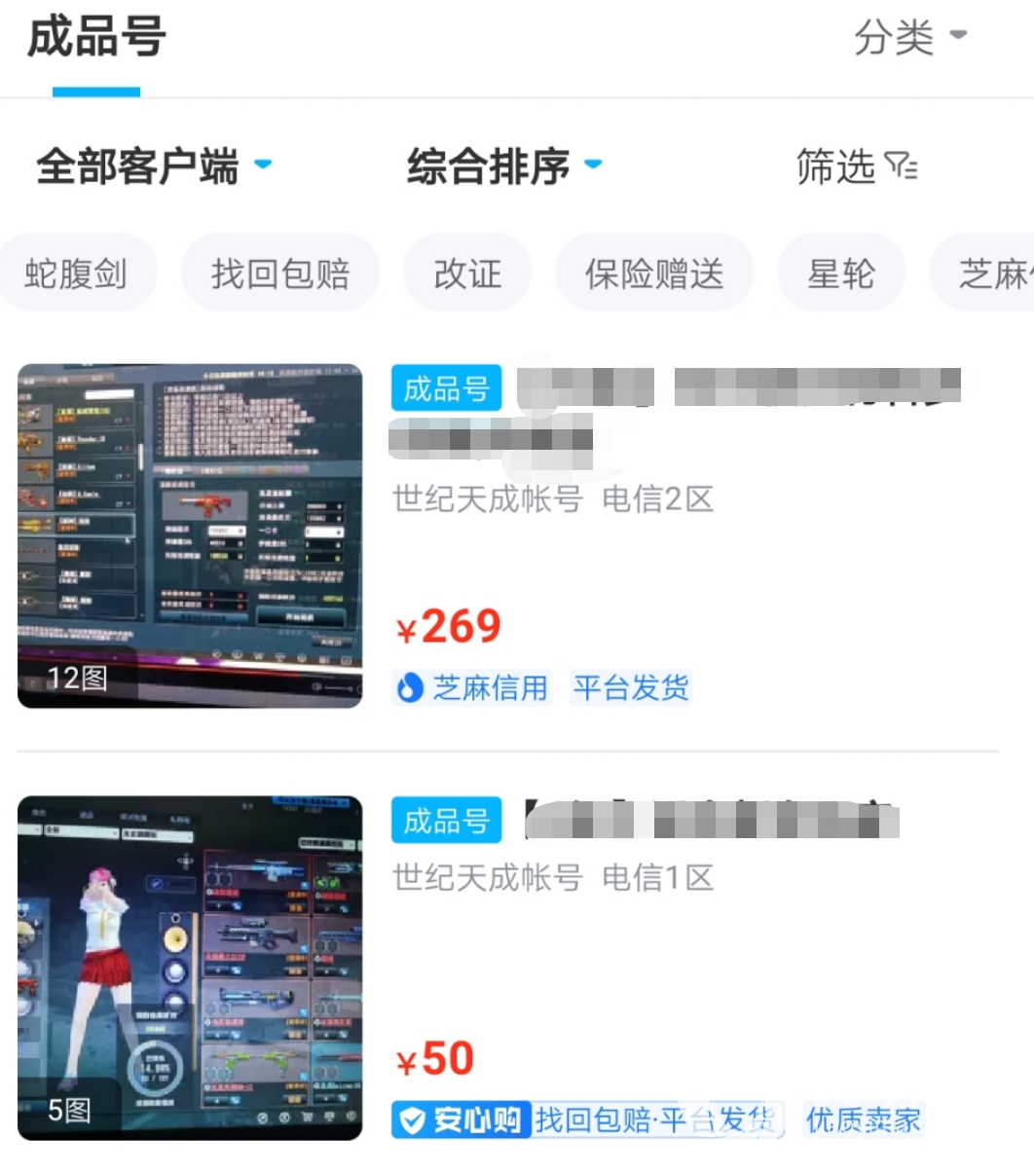Open the 分类 dropdown

[909, 38]
